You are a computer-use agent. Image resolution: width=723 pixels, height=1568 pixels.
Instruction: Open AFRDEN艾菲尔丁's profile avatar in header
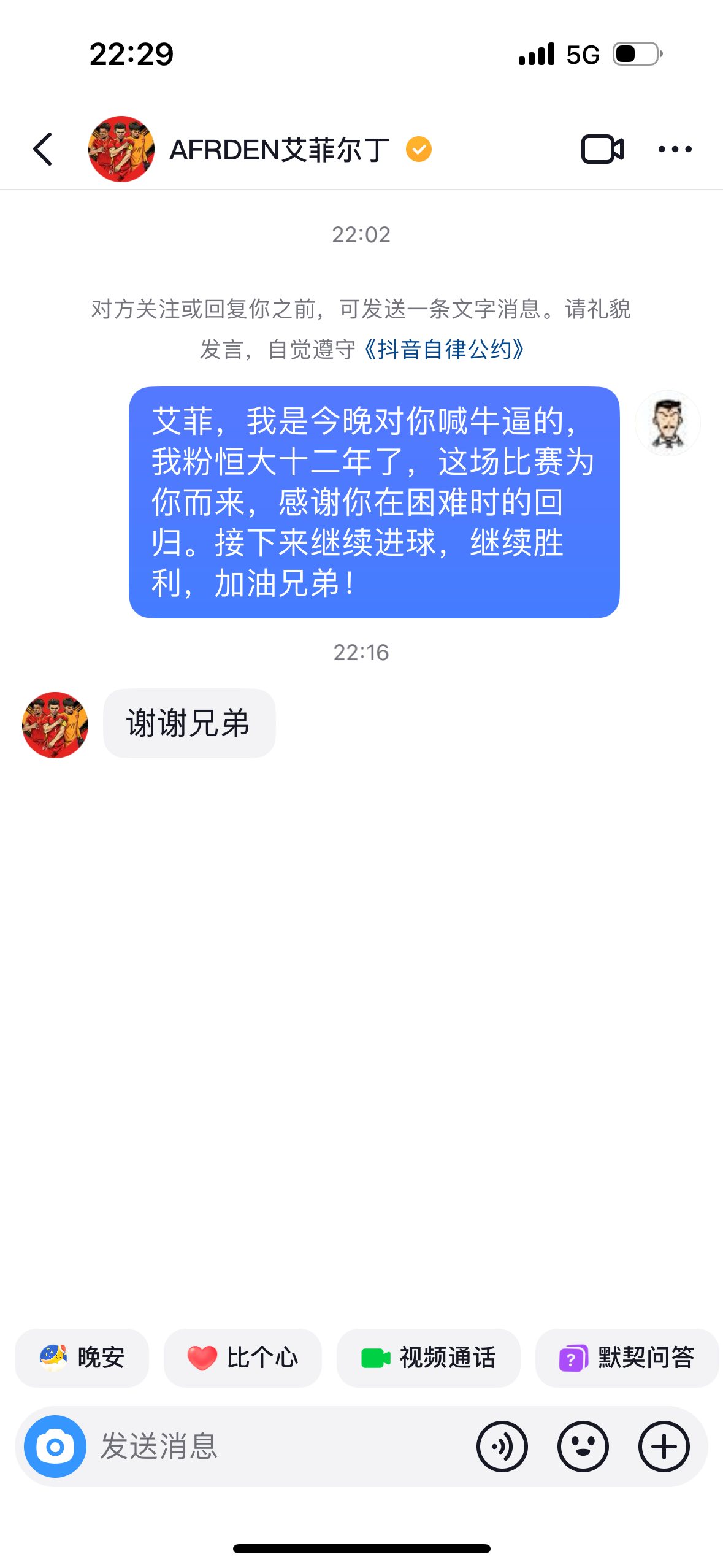click(121, 149)
